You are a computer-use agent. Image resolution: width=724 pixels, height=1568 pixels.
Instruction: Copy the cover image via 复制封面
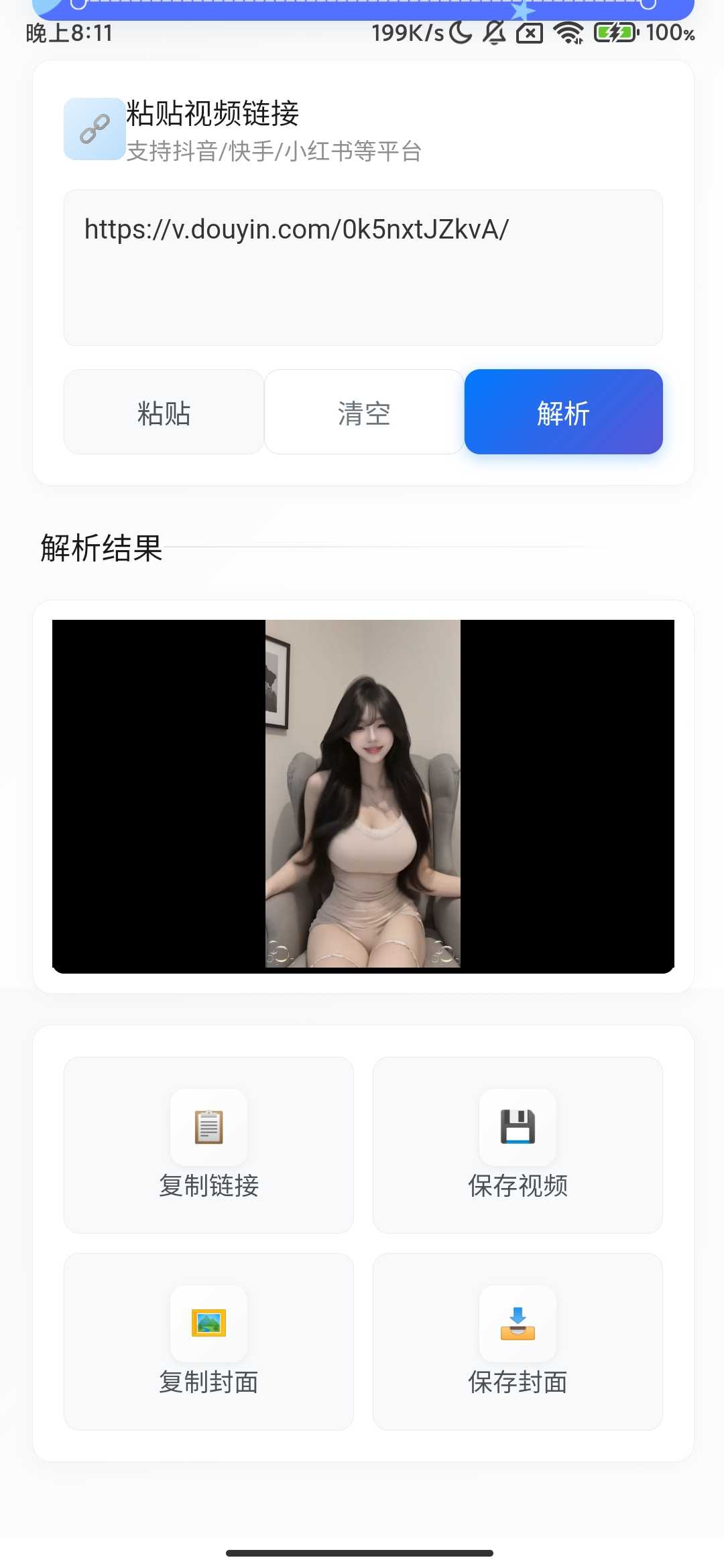[208, 1341]
